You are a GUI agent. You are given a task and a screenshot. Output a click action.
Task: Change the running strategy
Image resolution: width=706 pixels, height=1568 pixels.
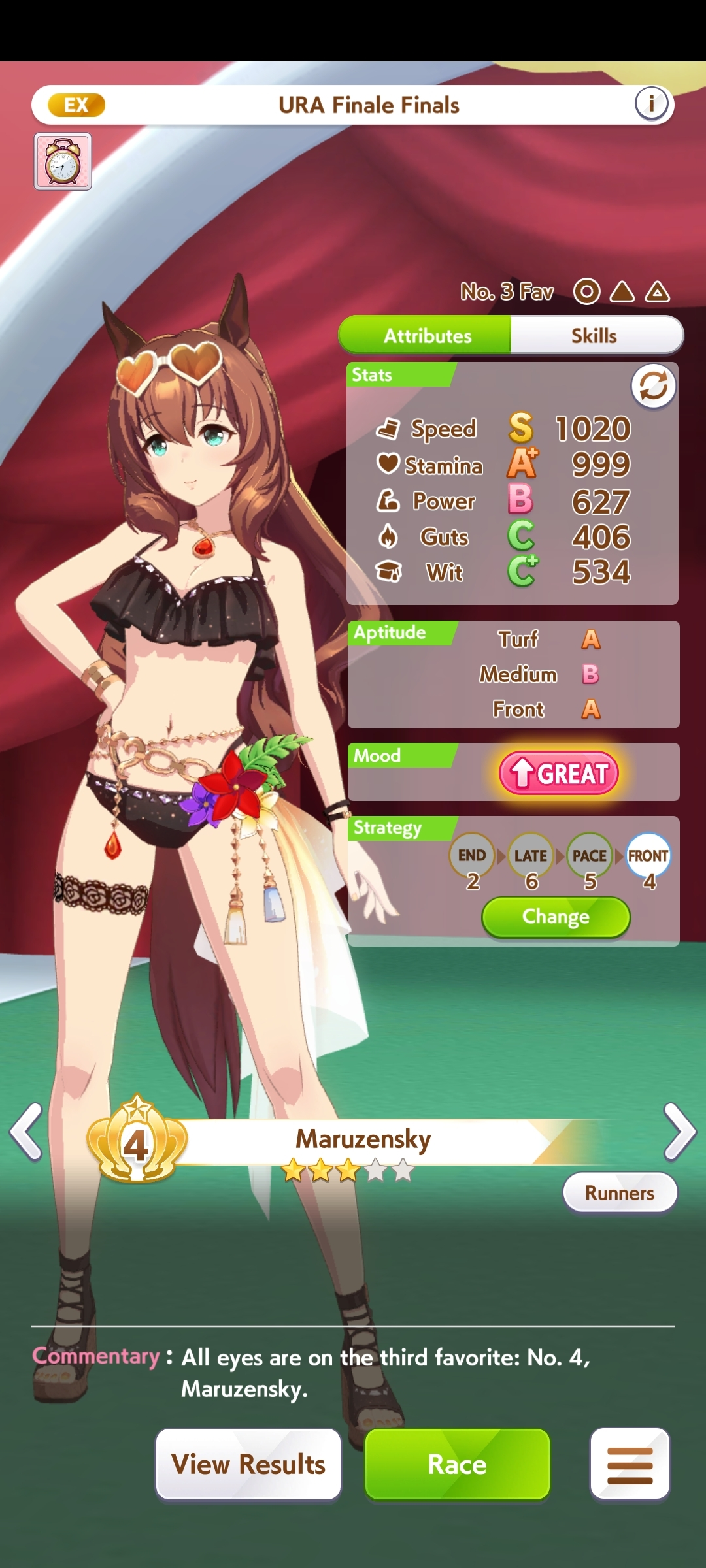coord(556,917)
